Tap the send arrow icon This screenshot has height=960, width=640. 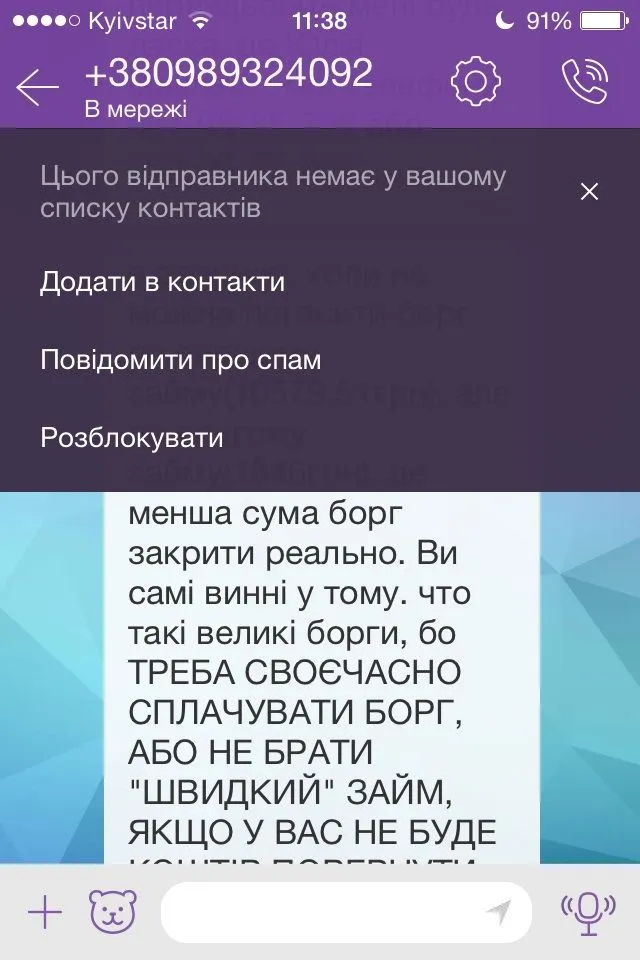click(x=499, y=911)
